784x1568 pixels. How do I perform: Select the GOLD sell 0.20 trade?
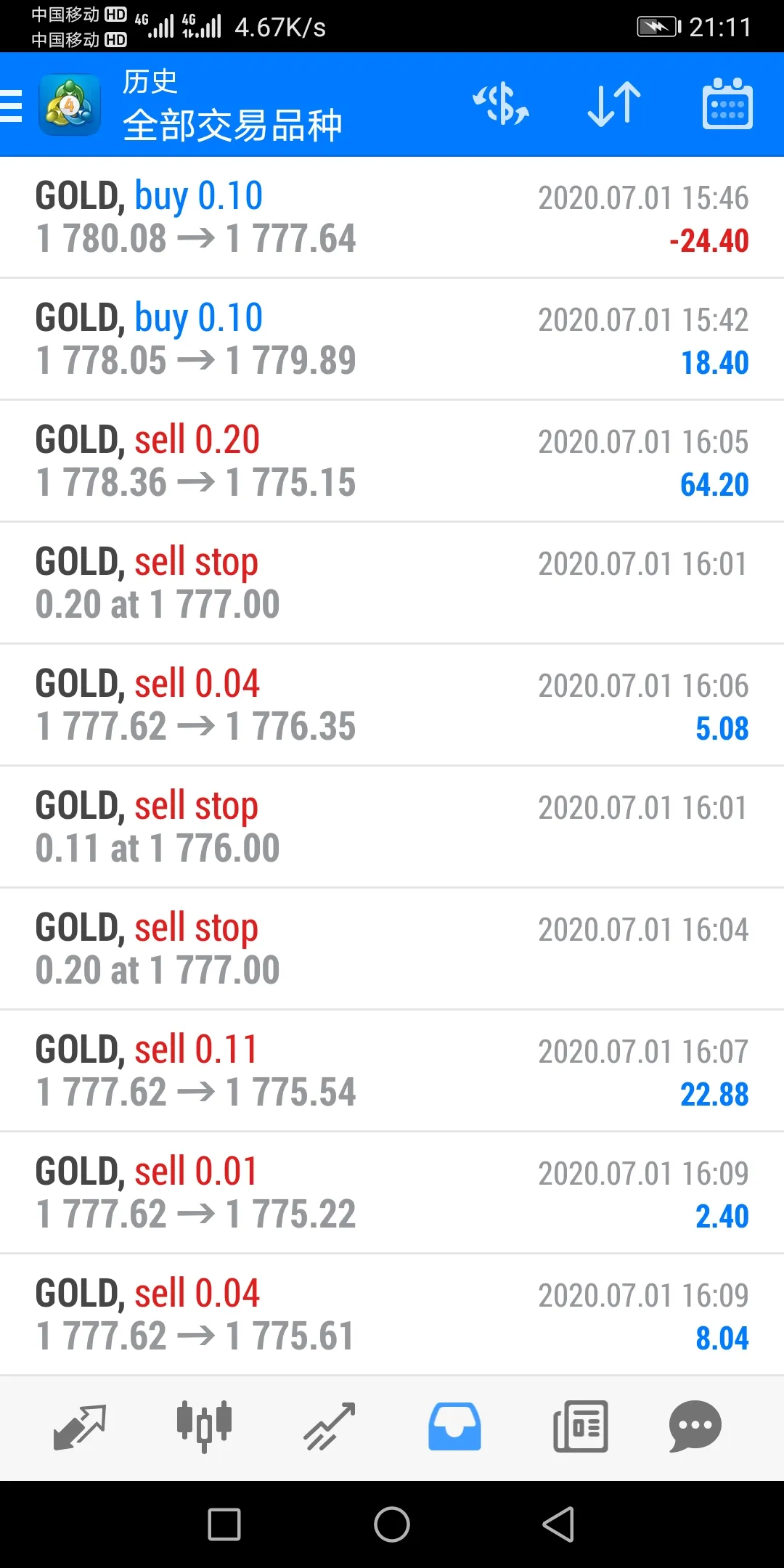click(x=392, y=461)
